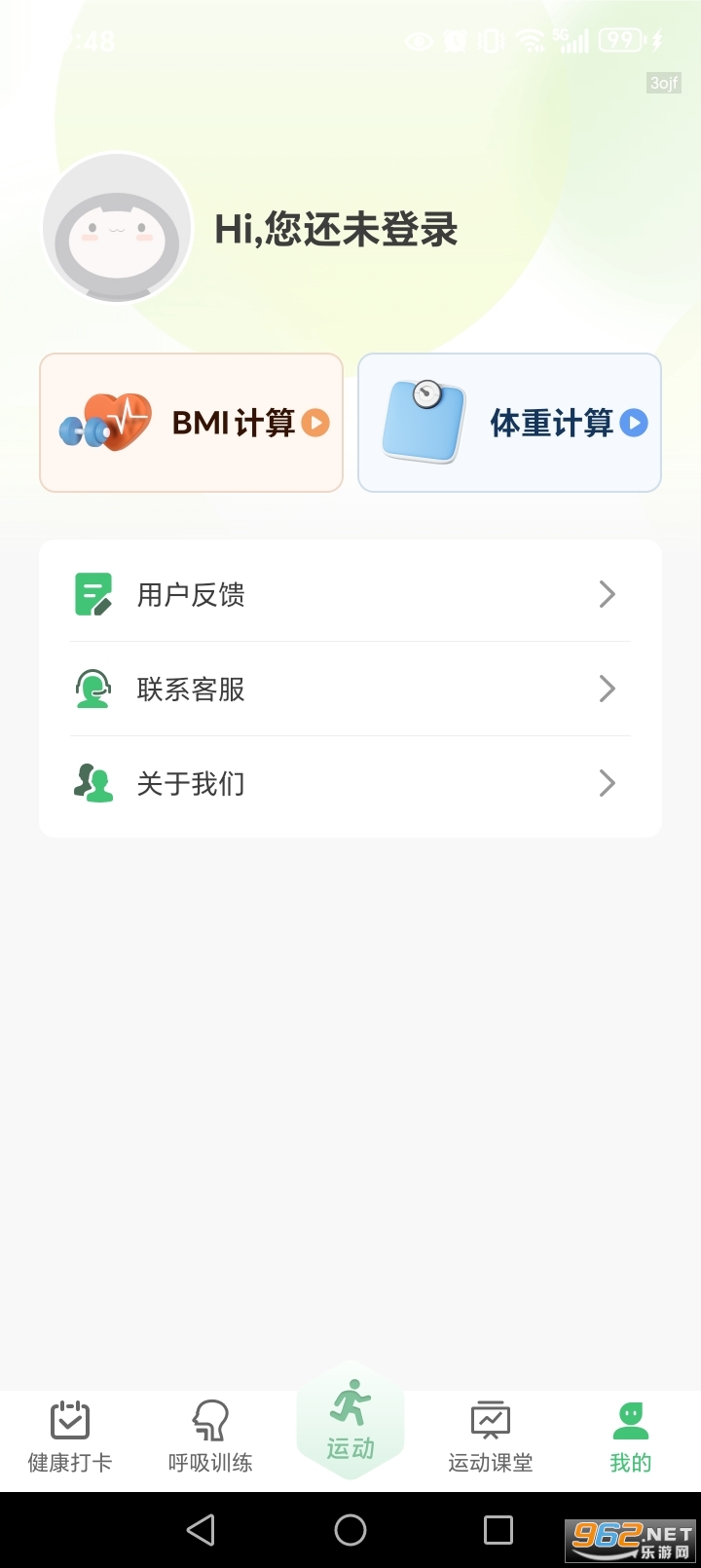Select the 我的 profile icon
Screen dimensions: 701x1568
tap(629, 1422)
